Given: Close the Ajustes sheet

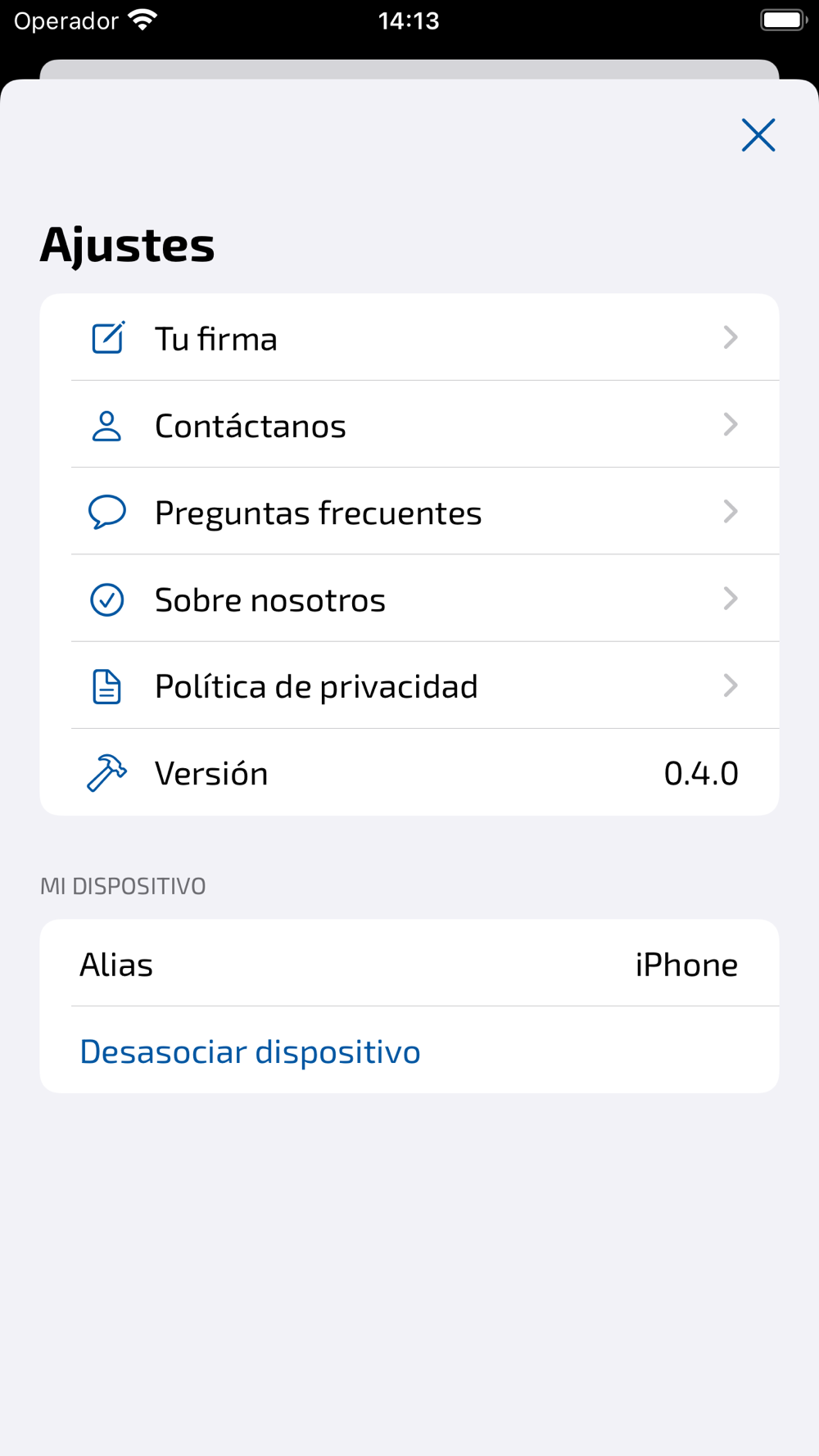Looking at the screenshot, I should click(758, 135).
